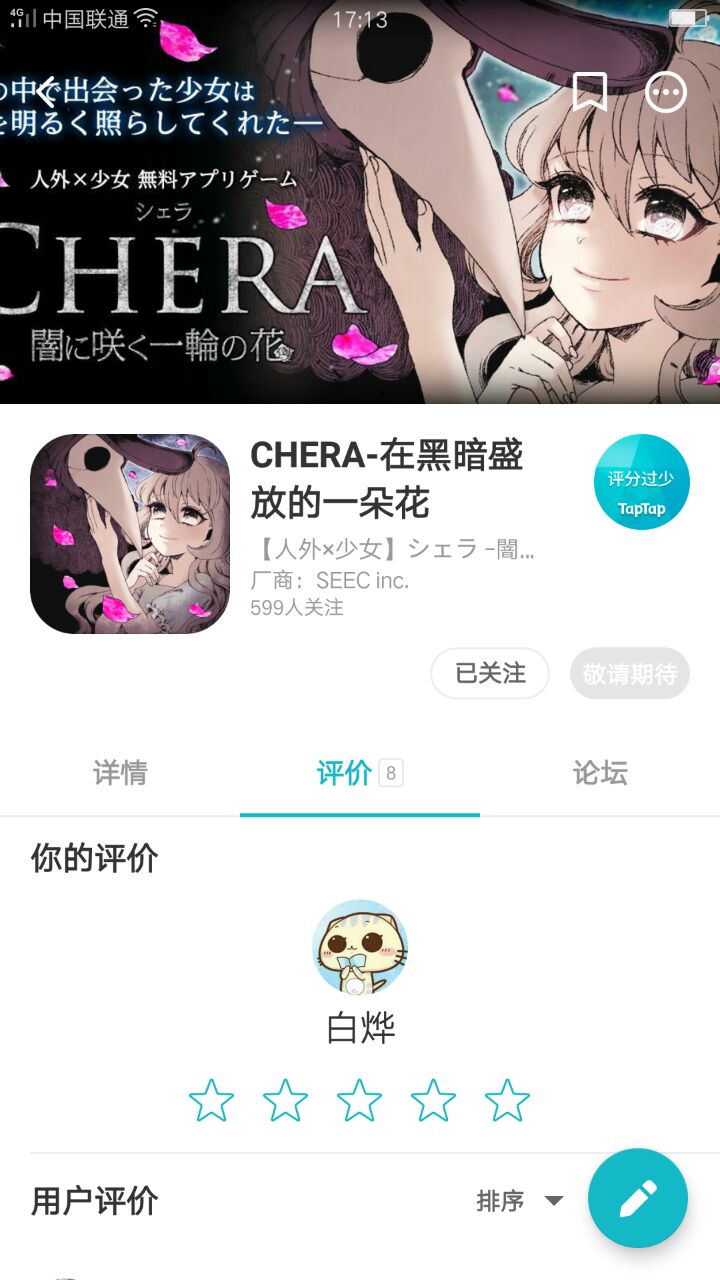Give a three-star rating
The height and width of the screenshot is (1280, 720).
[x=359, y=1101]
